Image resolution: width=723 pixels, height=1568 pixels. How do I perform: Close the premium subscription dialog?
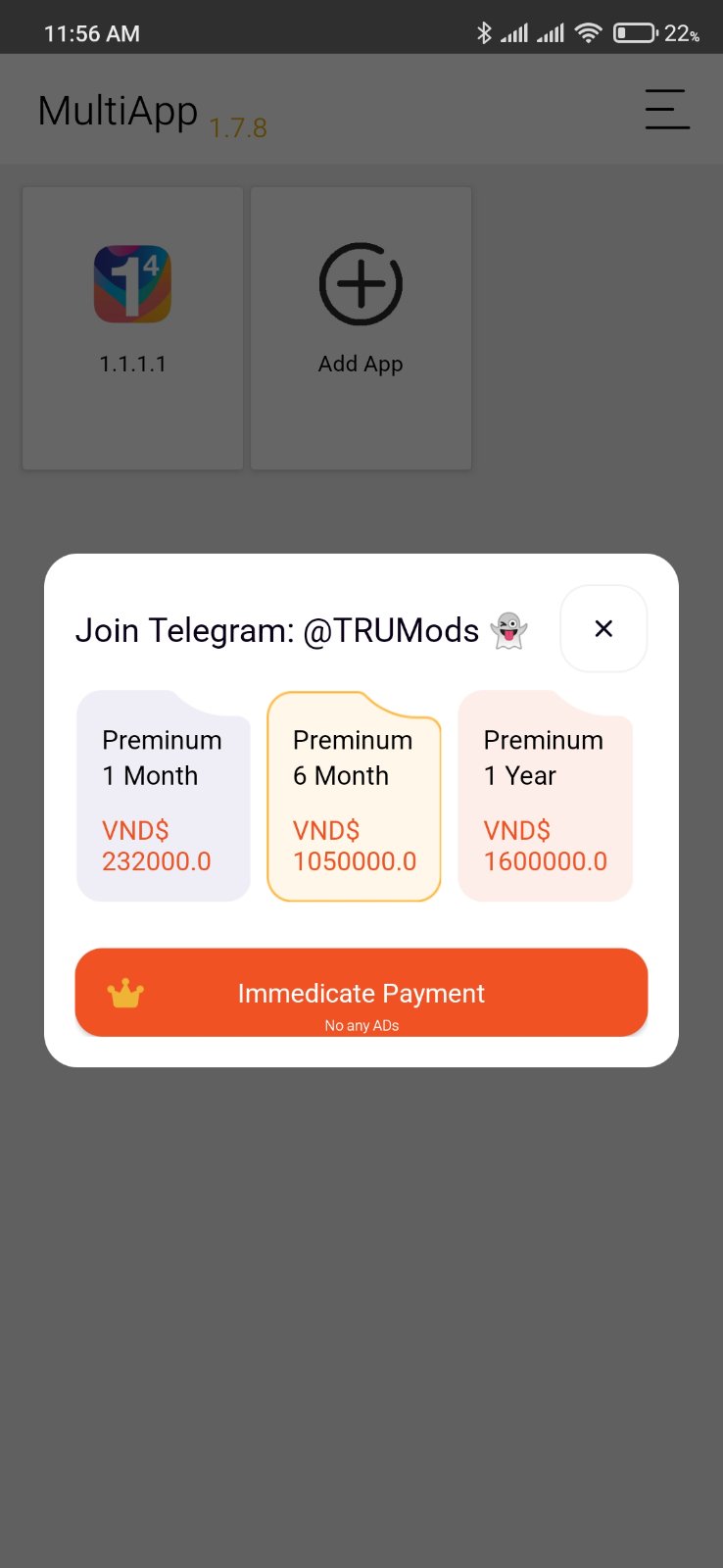click(x=603, y=629)
